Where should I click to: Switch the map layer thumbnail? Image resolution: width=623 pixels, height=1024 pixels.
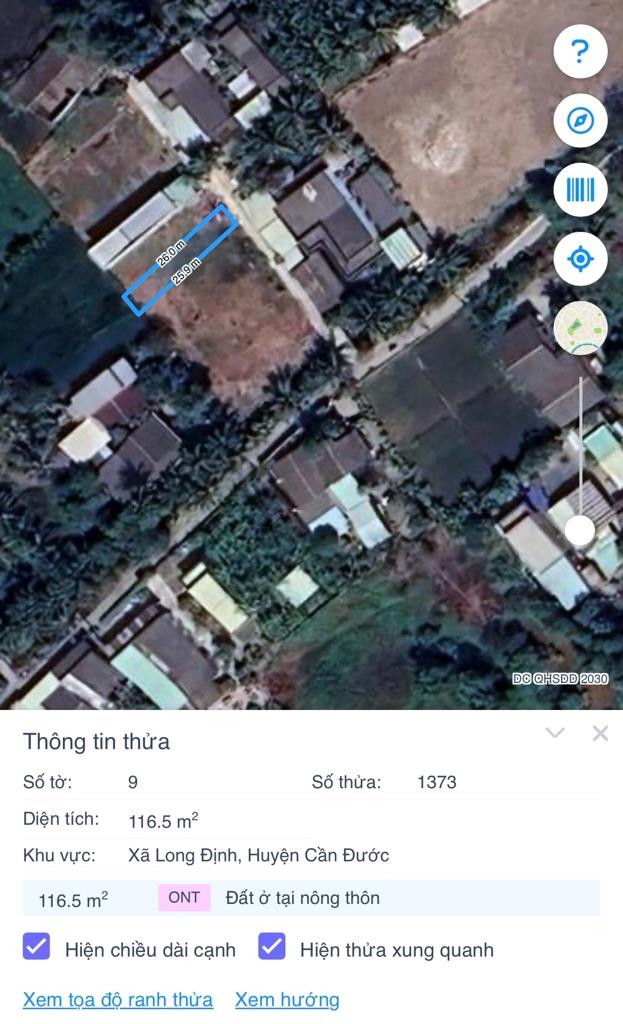(x=580, y=328)
